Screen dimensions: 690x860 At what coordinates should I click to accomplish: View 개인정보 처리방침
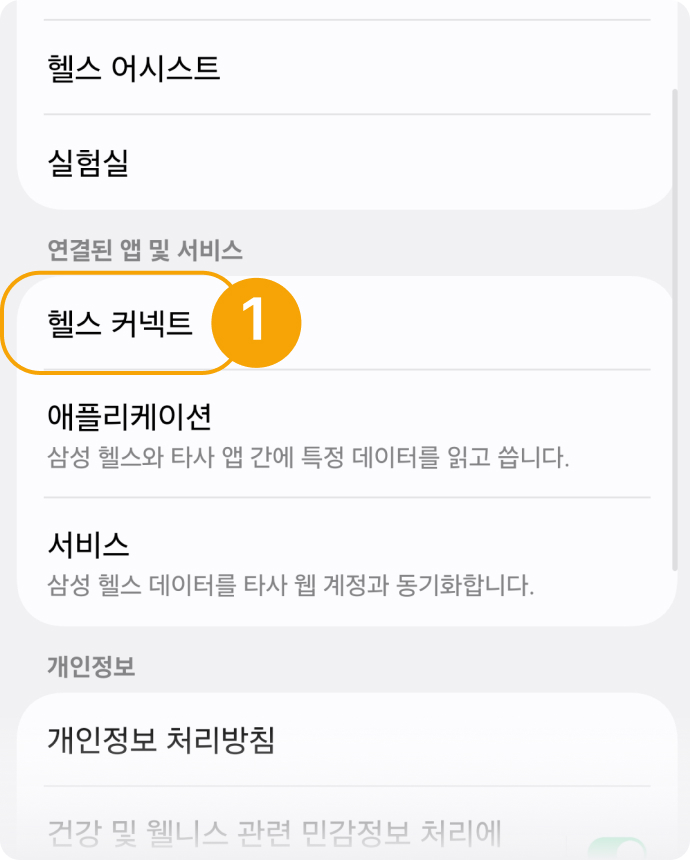160,740
